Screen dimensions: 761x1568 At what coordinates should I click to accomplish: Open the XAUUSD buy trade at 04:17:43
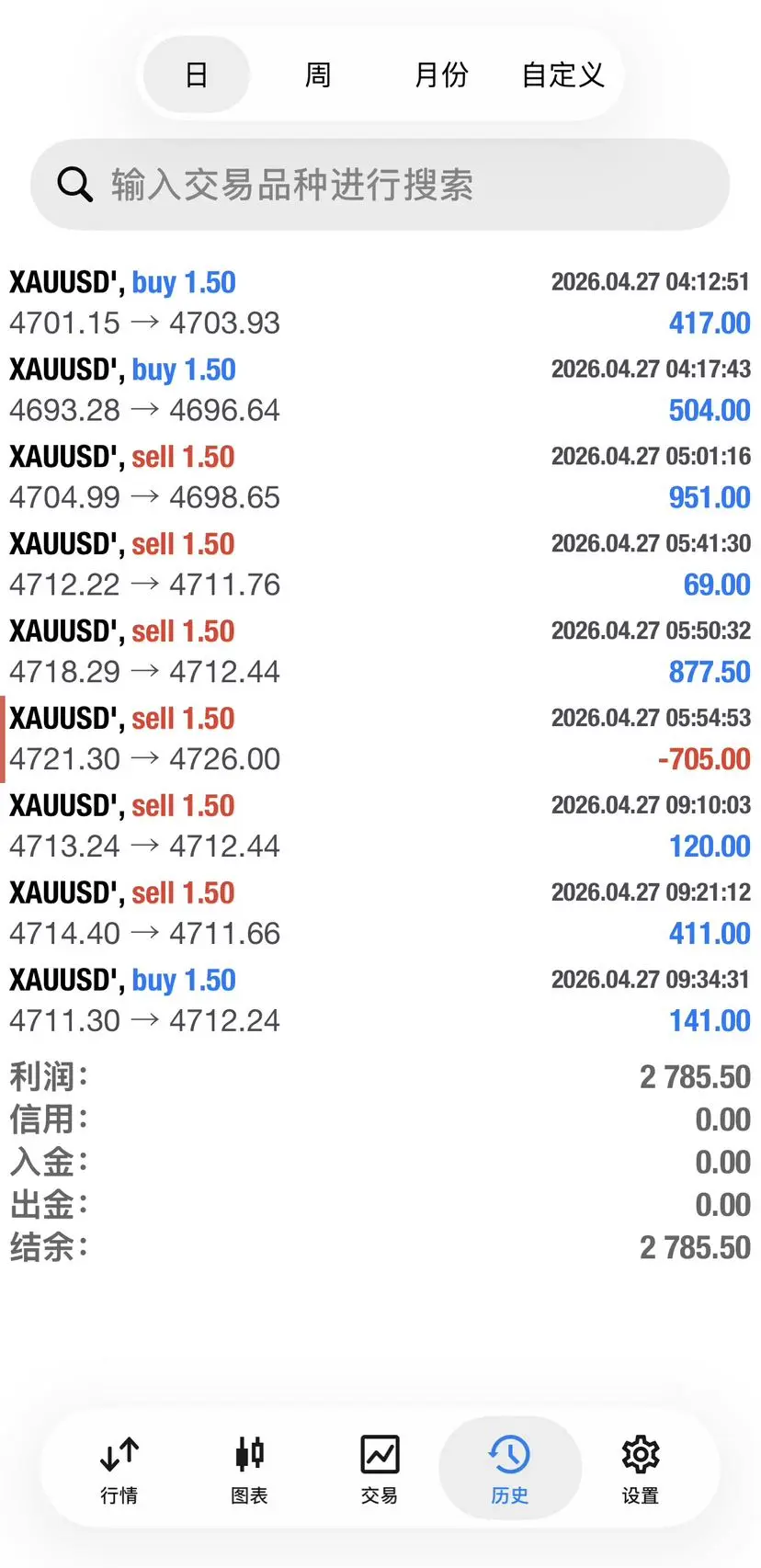click(x=380, y=390)
